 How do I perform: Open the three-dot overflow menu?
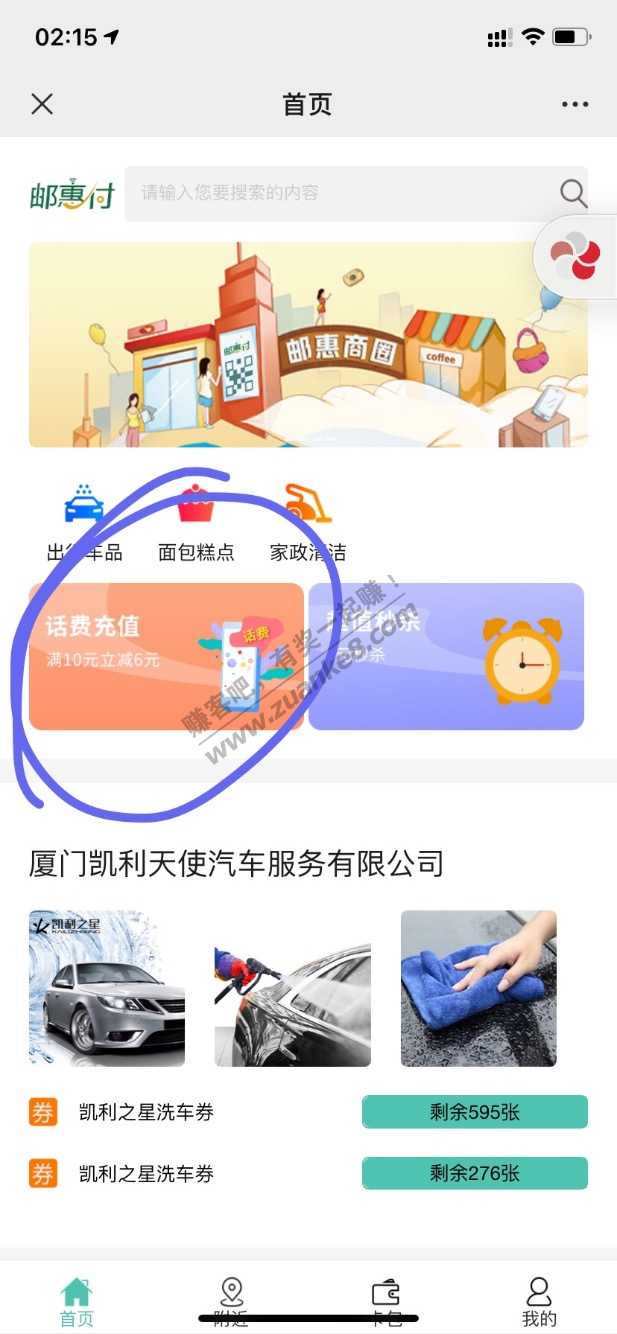(575, 104)
